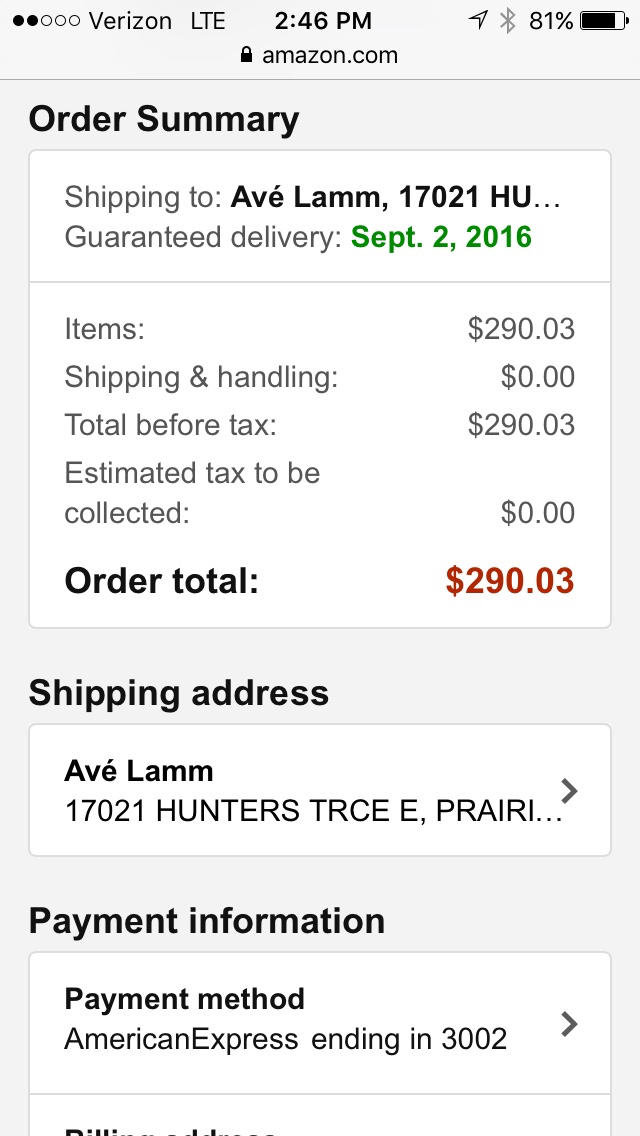Open the AmericanExpress payment method row
Viewport: 640px width, 1136px height.
pyautogui.click(x=319, y=1022)
